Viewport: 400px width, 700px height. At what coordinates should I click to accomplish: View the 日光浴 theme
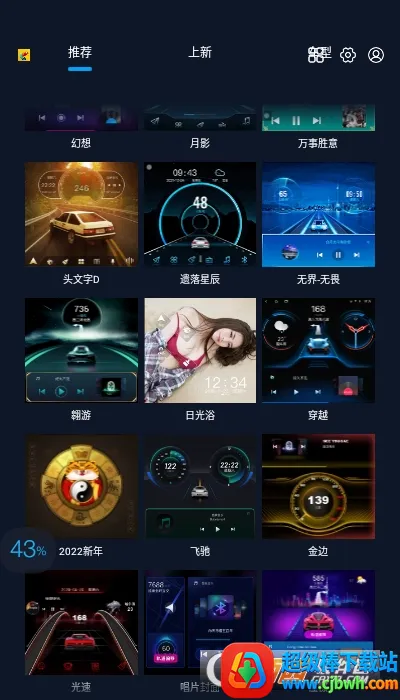point(200,350)
